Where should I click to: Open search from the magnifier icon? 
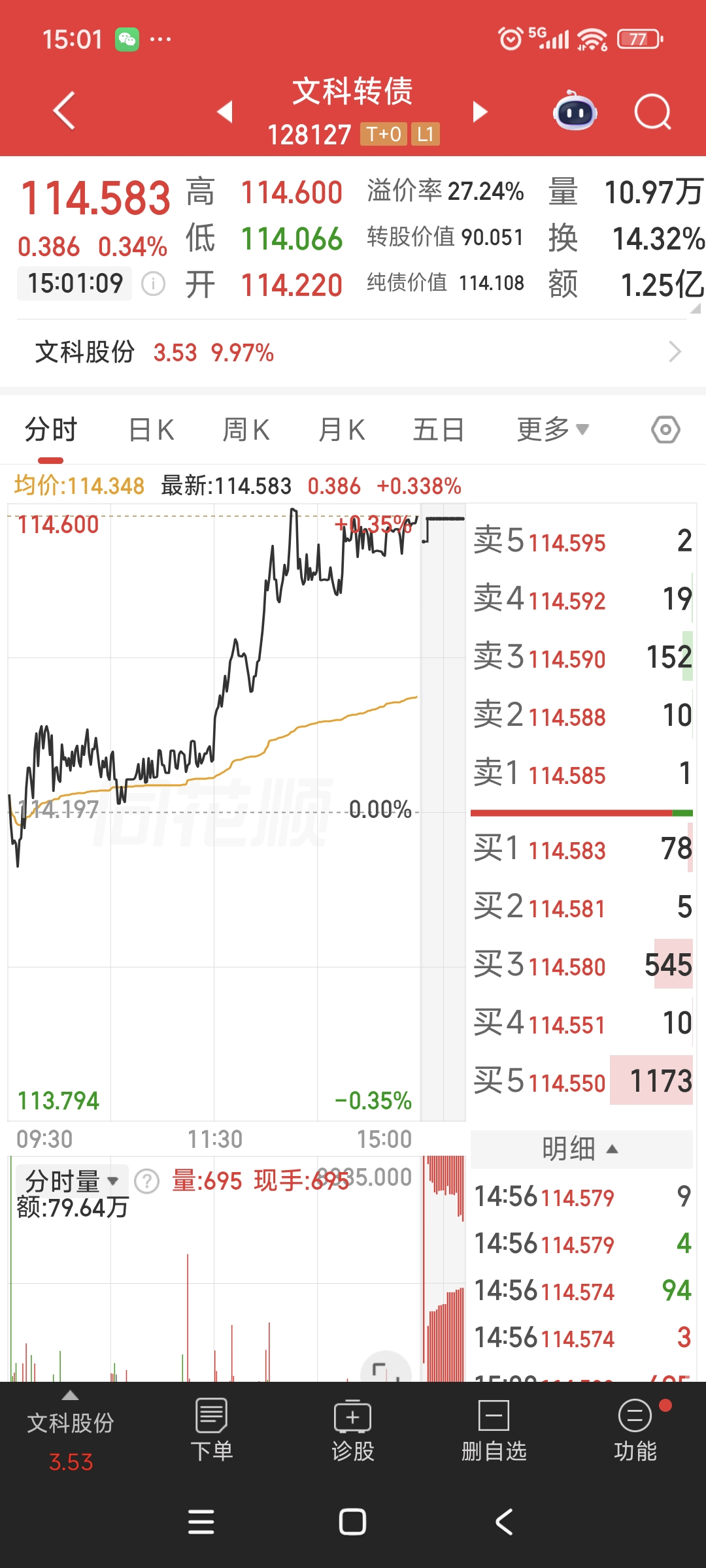click(652, 112)
